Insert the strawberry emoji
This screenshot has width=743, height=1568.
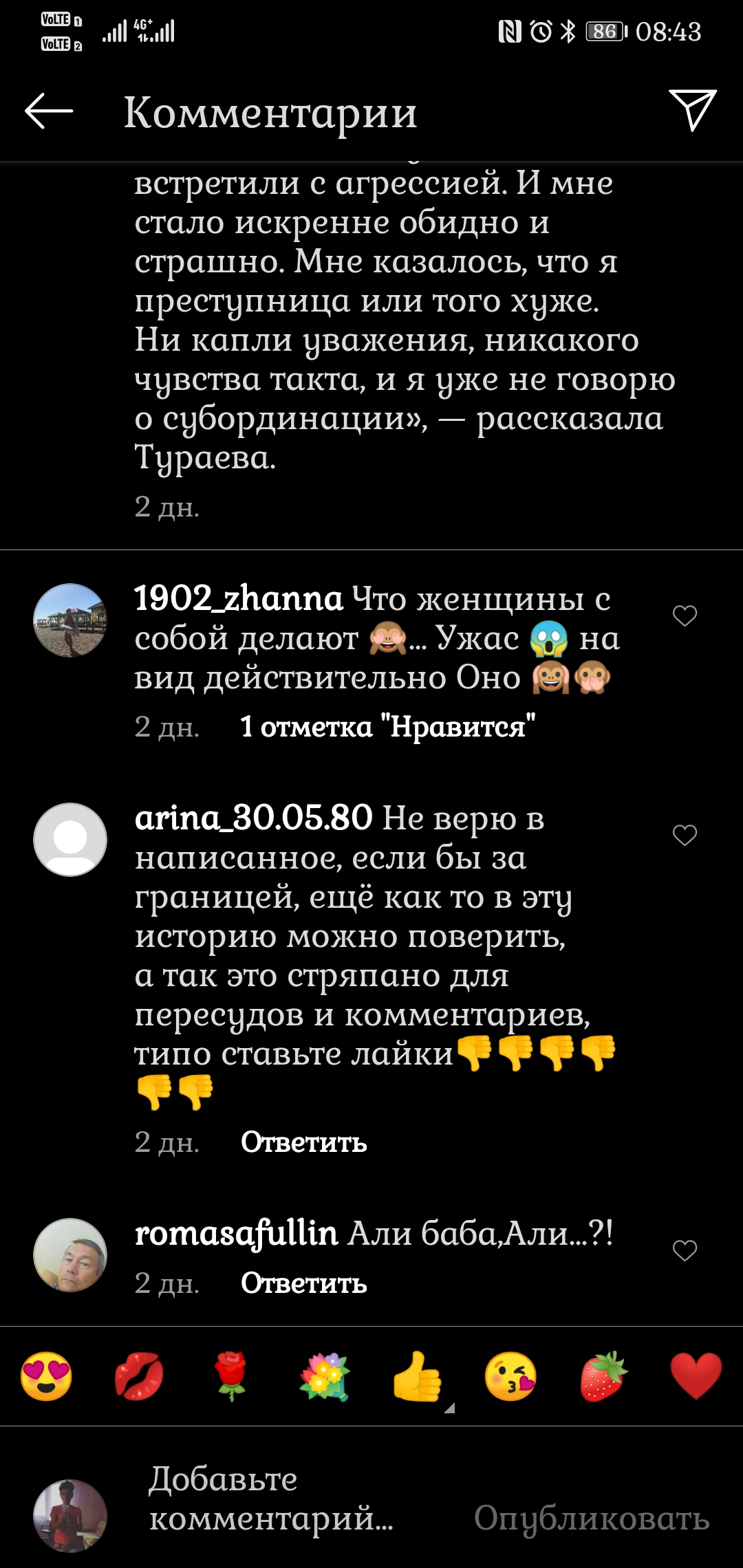click(603, 1376)
